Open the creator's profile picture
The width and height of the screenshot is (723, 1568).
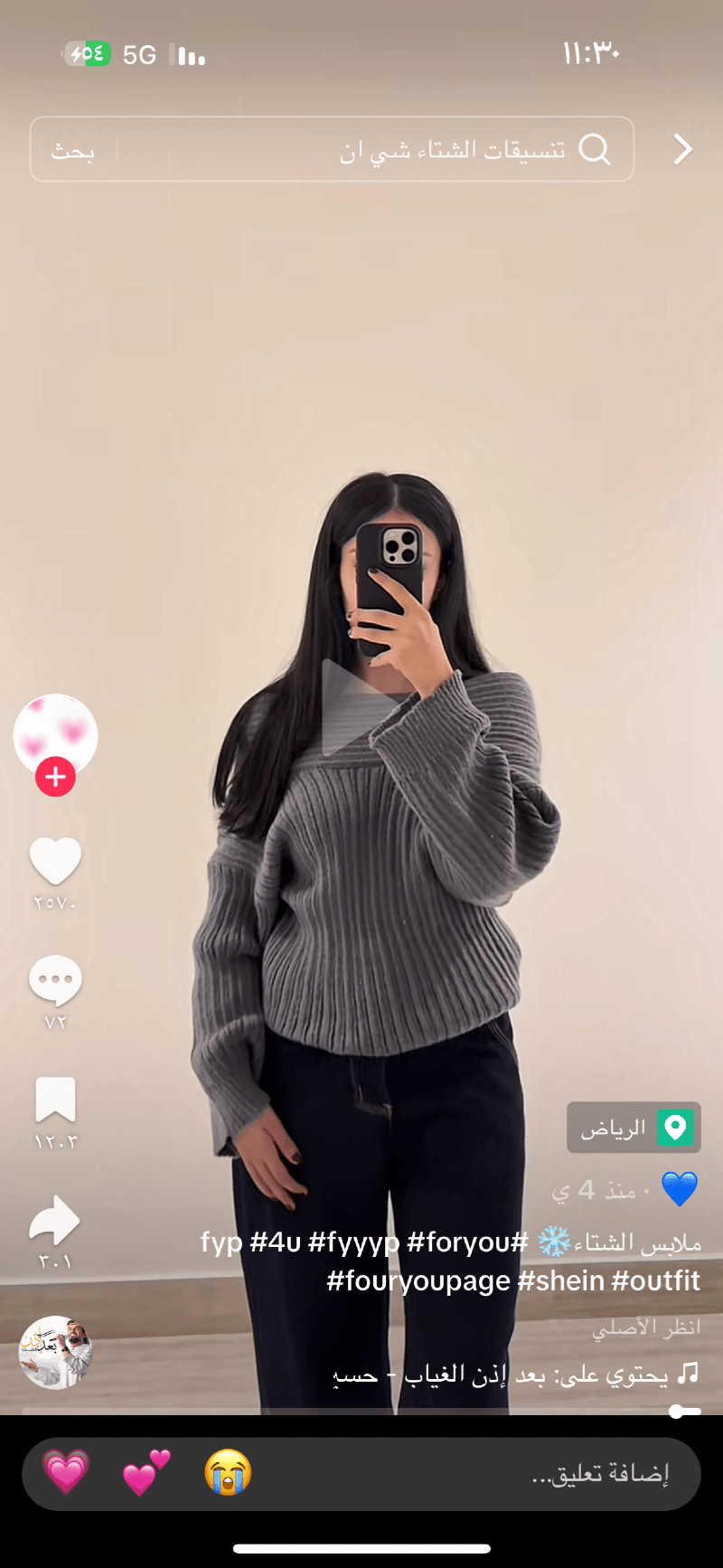55,735
